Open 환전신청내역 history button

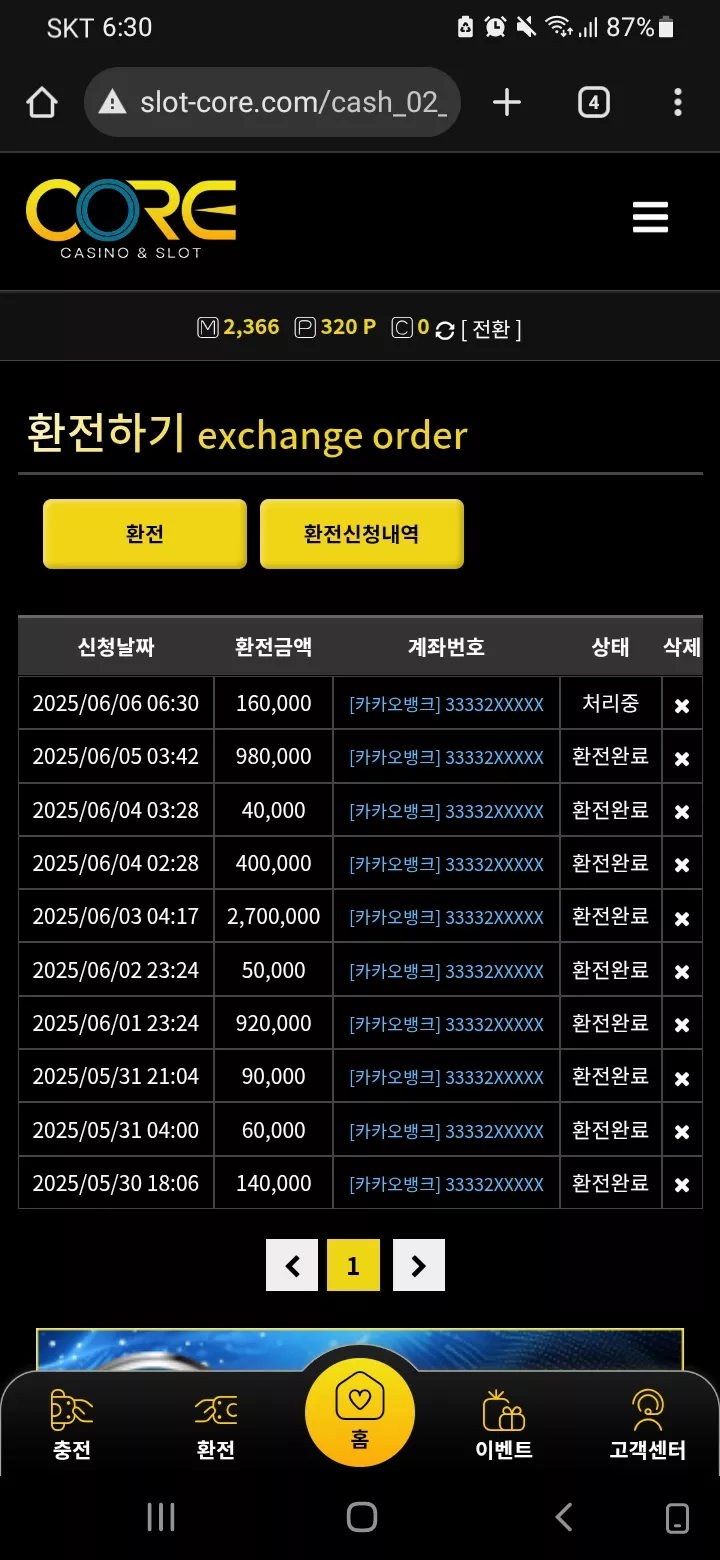362,534
